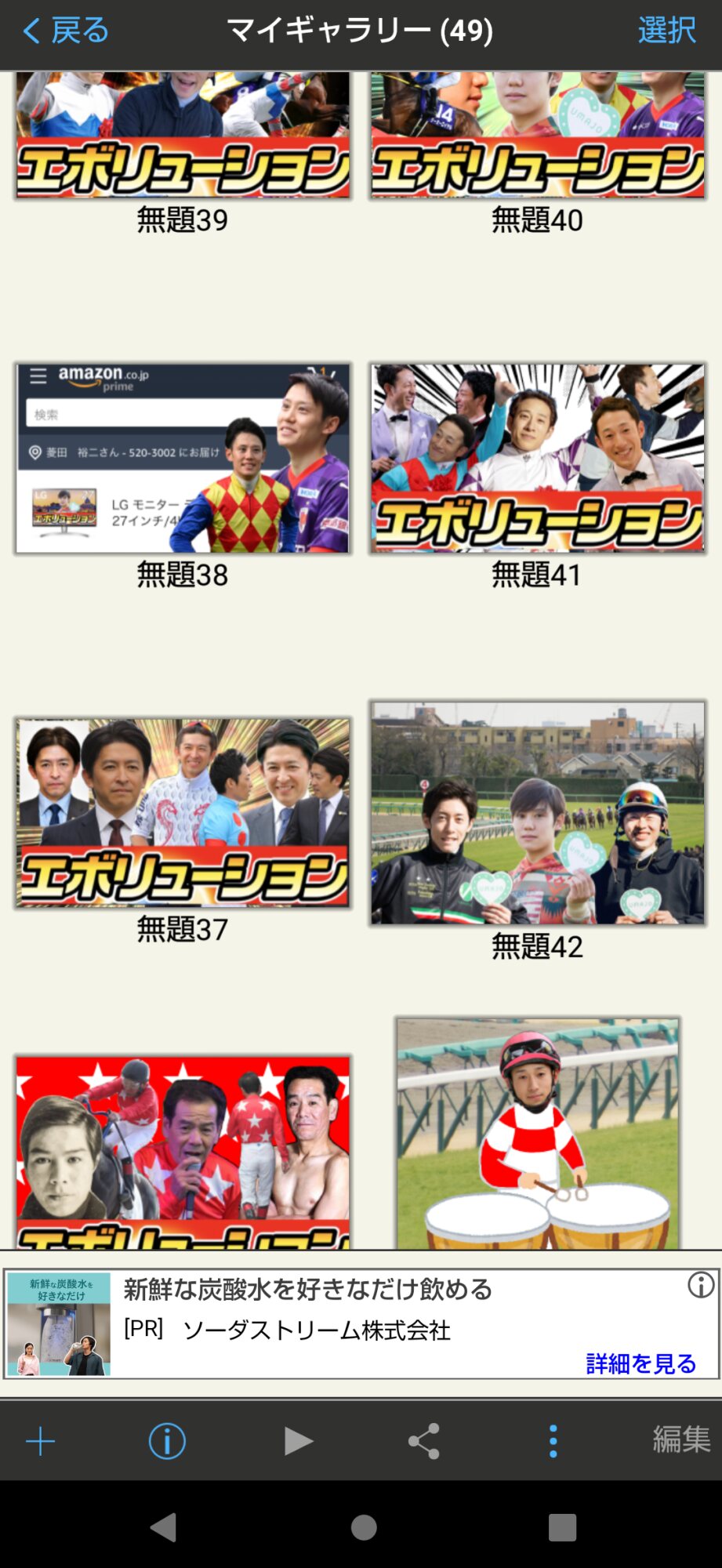Start slideshow with the play icon
Screen dimensions: 722x1568
(x=298, y=1441)
